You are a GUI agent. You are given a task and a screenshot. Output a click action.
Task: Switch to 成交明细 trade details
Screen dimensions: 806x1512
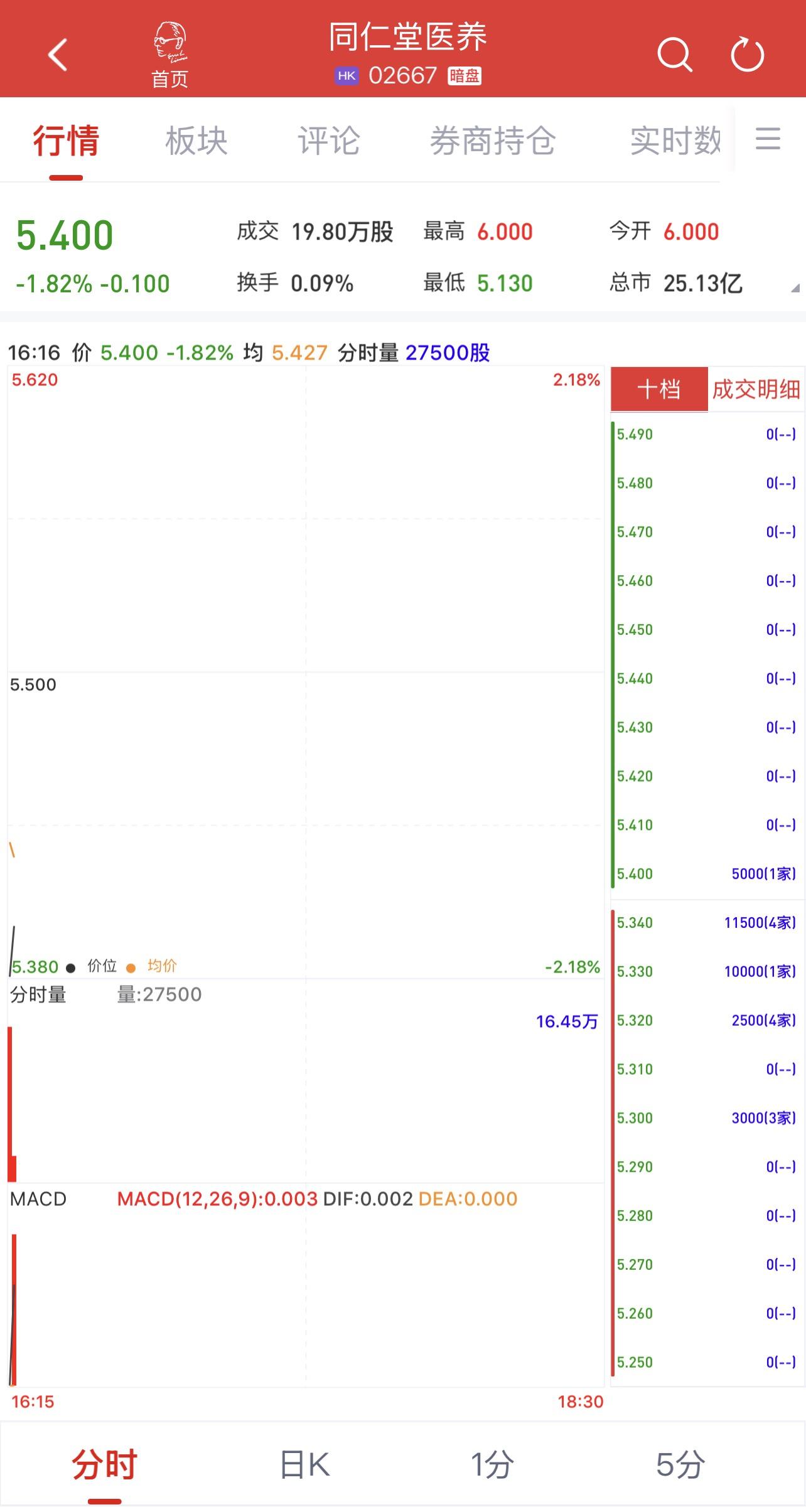pos(756,389)
